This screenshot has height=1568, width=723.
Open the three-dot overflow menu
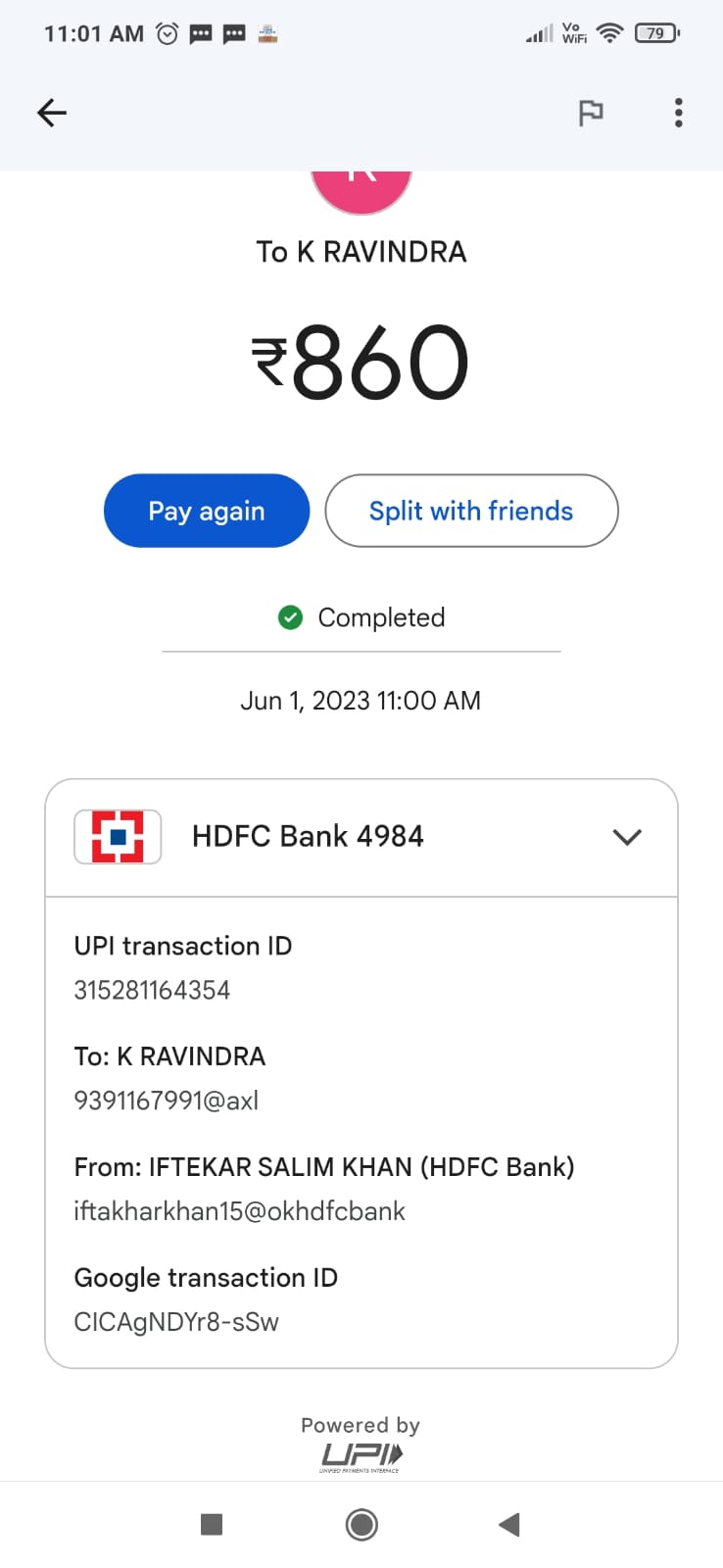(678, 113)
